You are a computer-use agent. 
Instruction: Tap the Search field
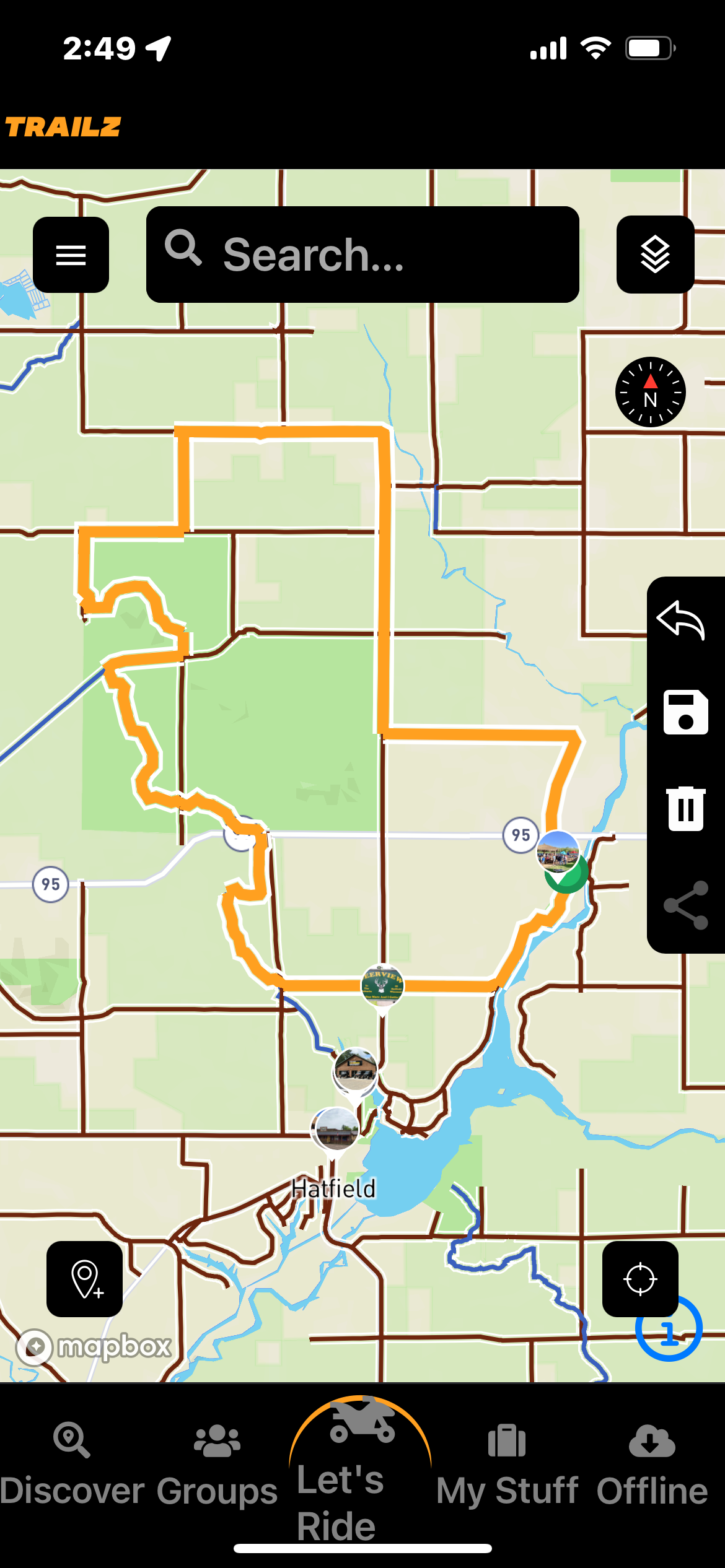(362, 255)
